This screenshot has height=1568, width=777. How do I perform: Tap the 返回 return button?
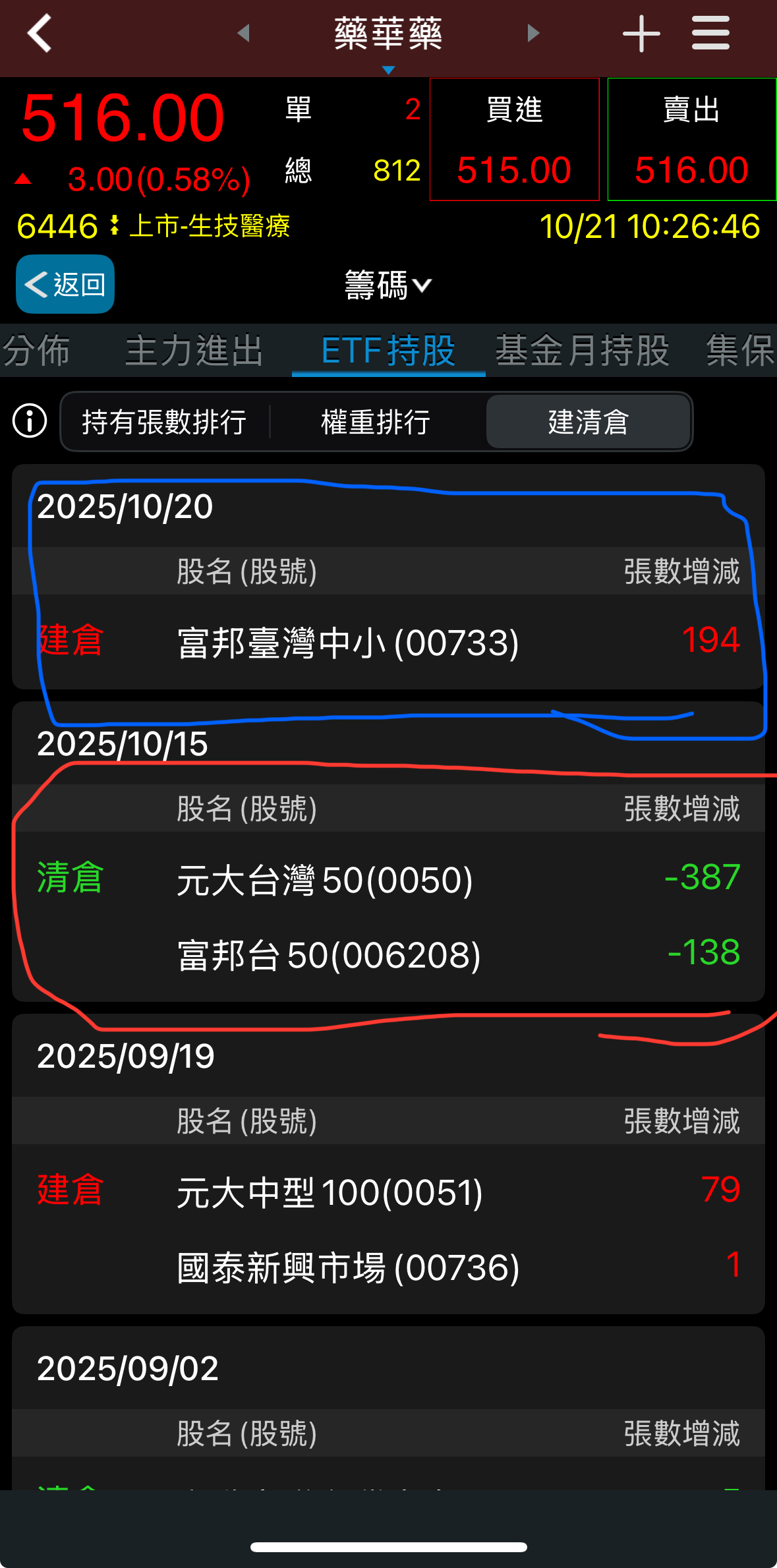click(65, 284)
